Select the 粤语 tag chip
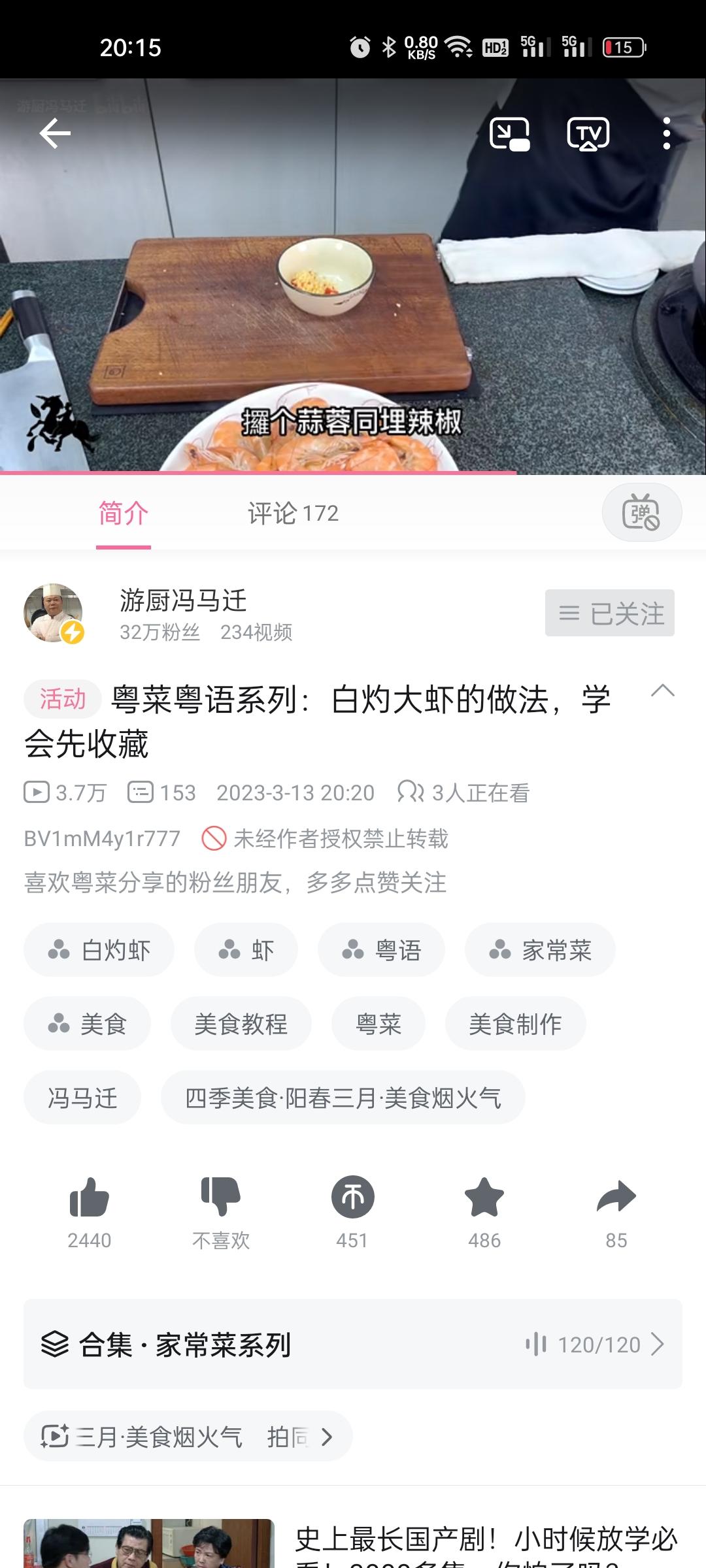Screen dimensions: 706x1568 [x=381, y=950]
